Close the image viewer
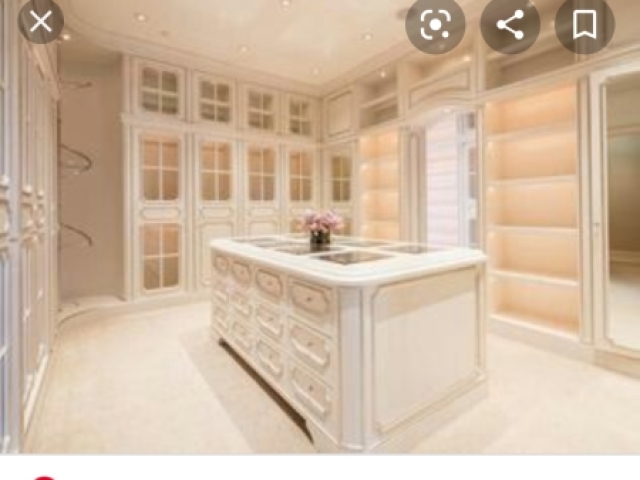The width and height of the screenshot is (640, 480). pyautogui.click(x=40, y=21)
